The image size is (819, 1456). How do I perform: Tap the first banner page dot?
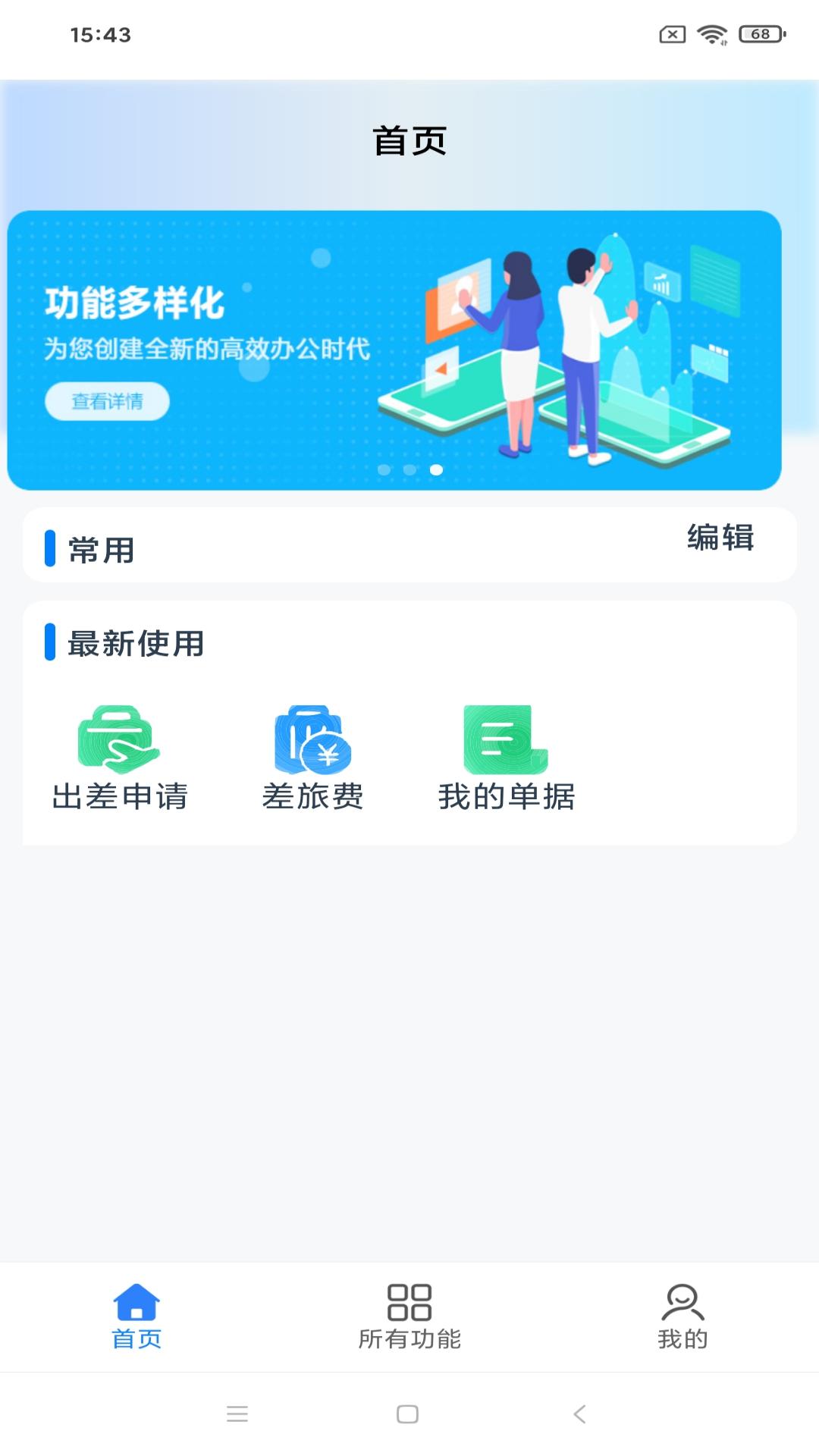click(384, 469)
